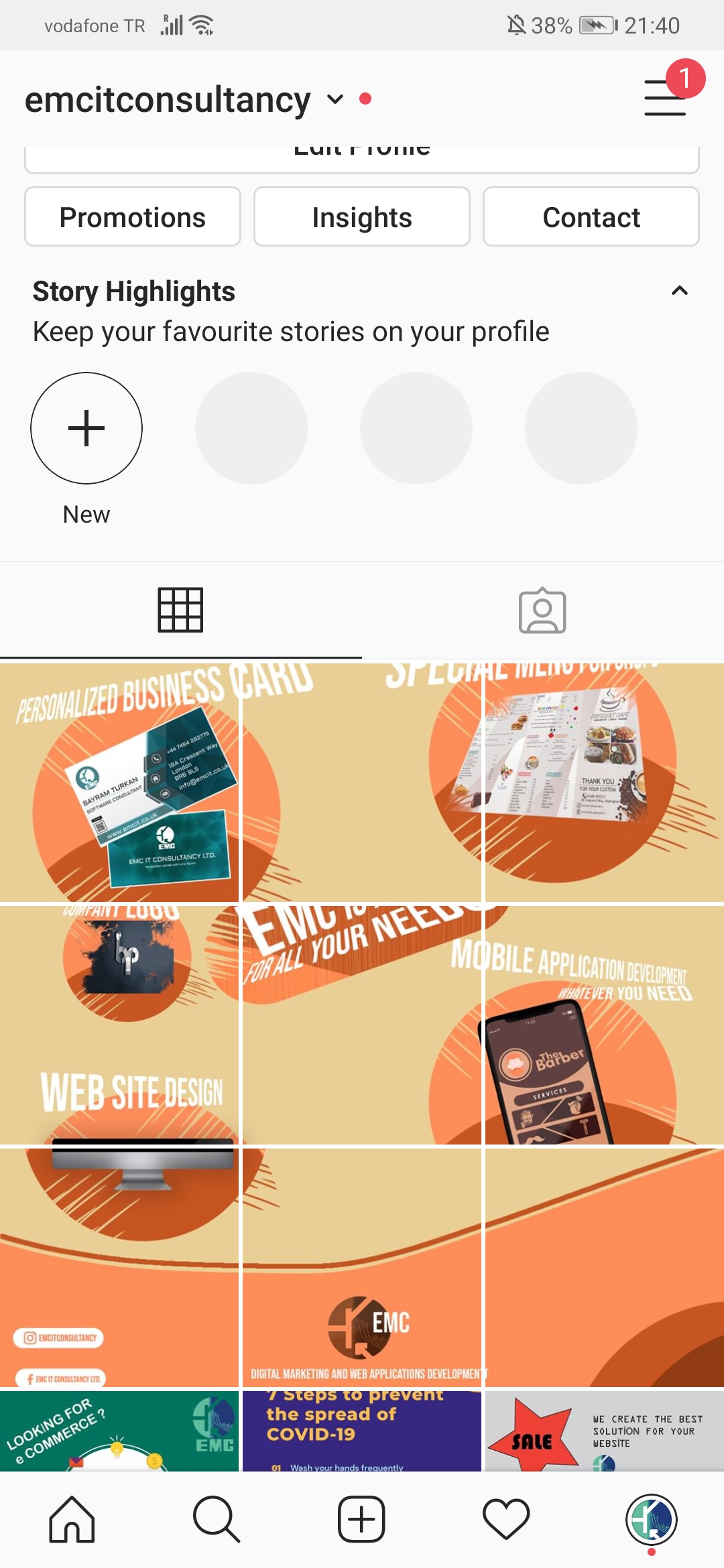Image resolution: width=724 pixels, height=1568 pixels.
Task: Open the activity heart tab
Action: tap(506, 1520)
